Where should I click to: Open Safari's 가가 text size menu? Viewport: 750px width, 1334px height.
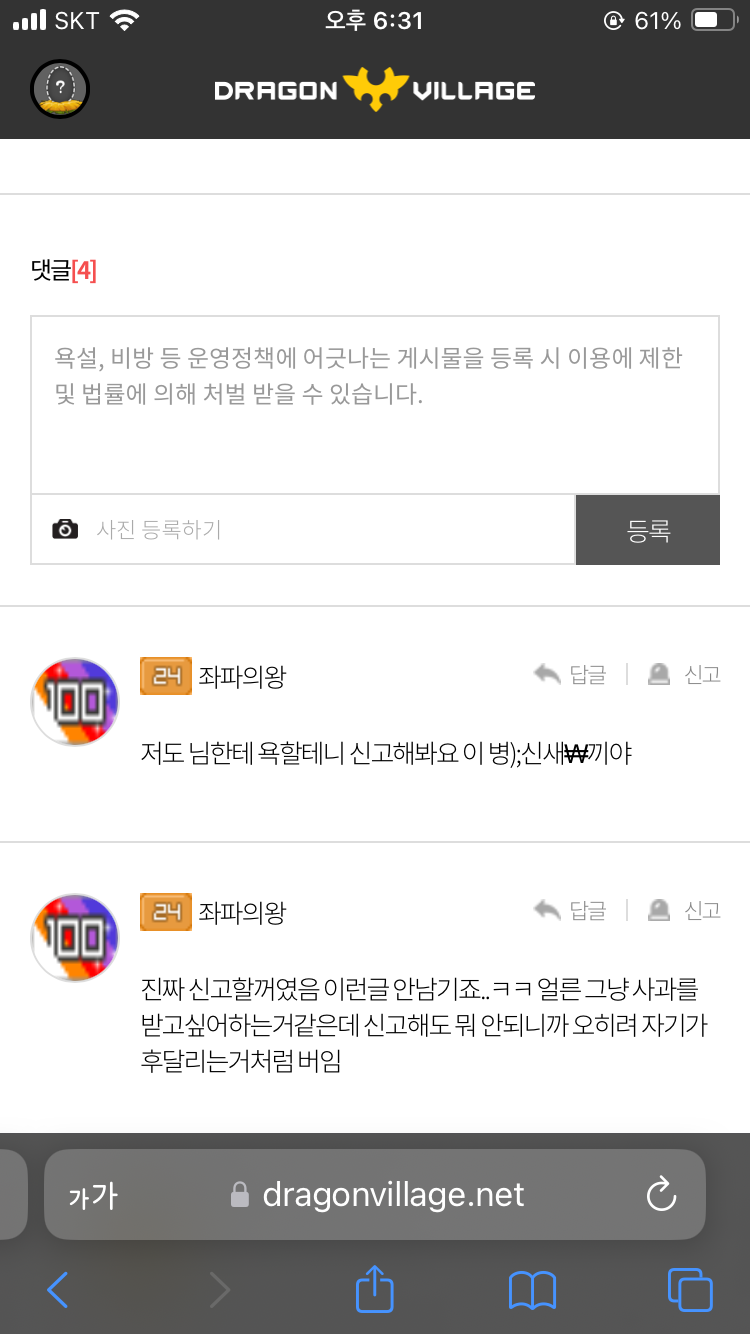pos(93,1195)
